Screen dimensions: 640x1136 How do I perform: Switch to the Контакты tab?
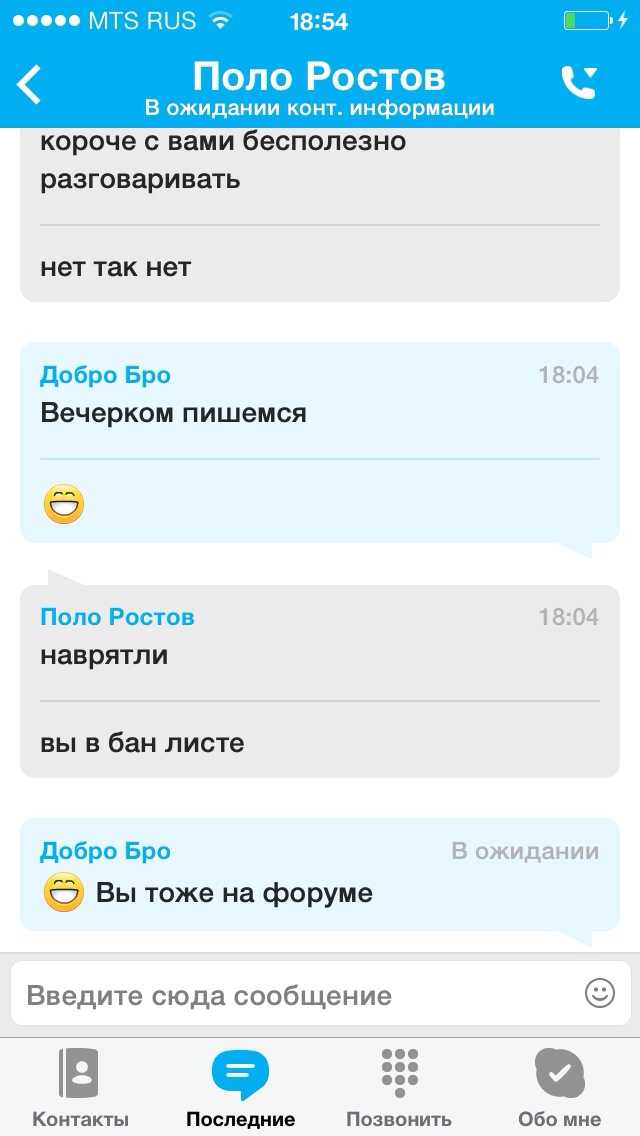(x=80, y=1087)
